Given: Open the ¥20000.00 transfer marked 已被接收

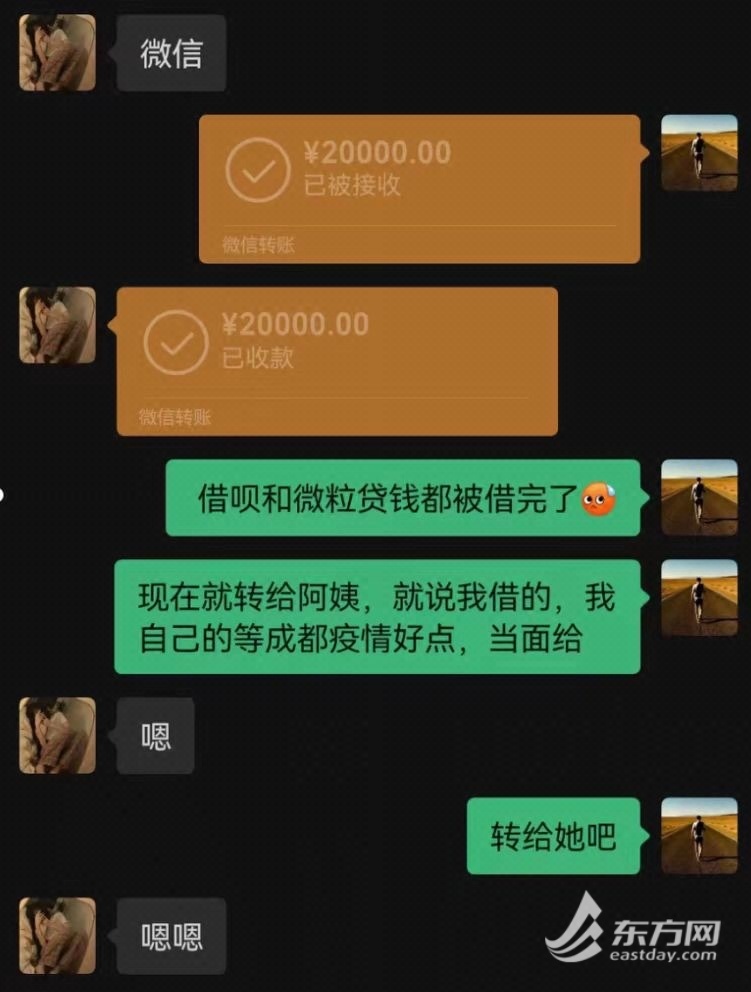Looking at the screenshot, I should pos(419,189).
